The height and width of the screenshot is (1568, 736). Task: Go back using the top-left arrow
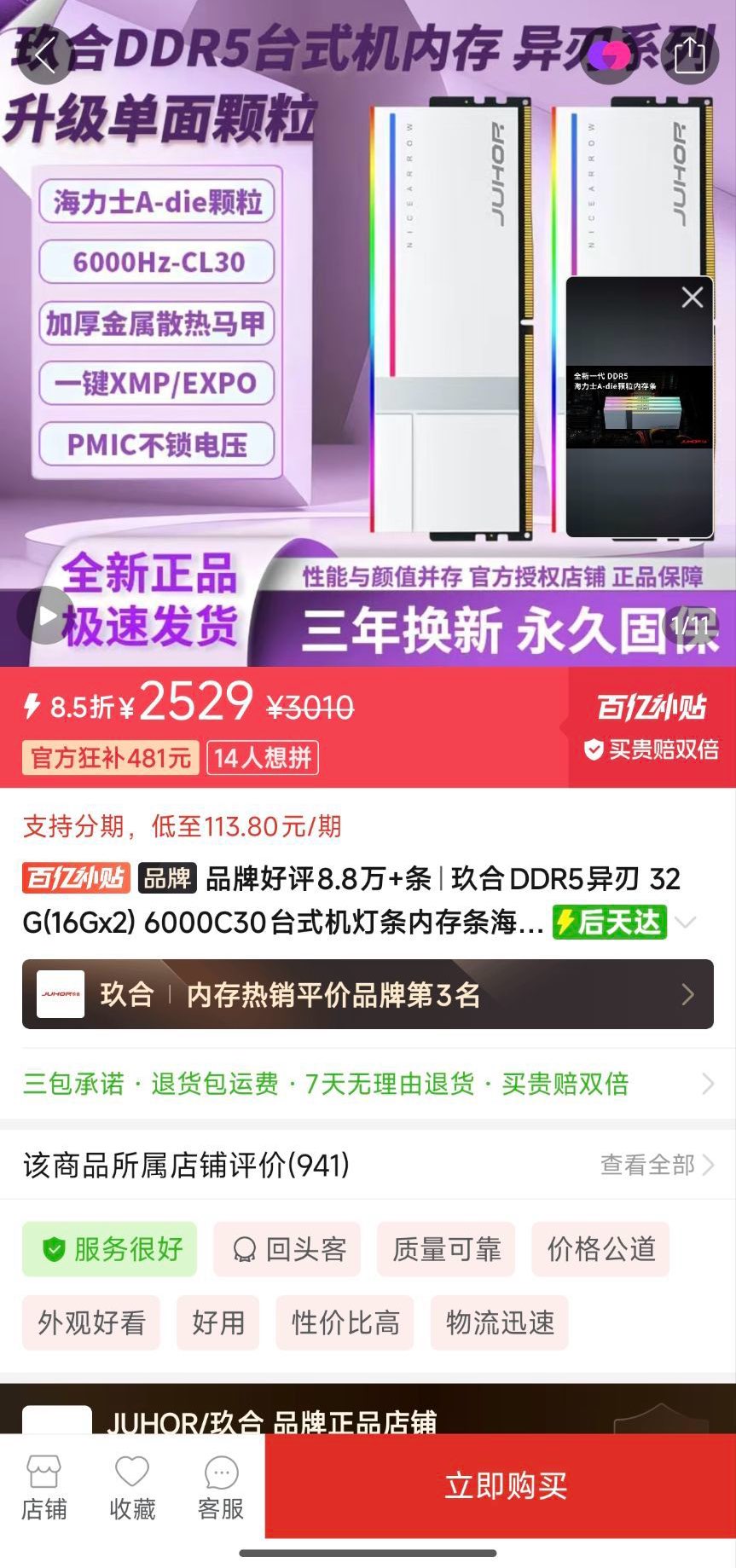click(43, 56)
